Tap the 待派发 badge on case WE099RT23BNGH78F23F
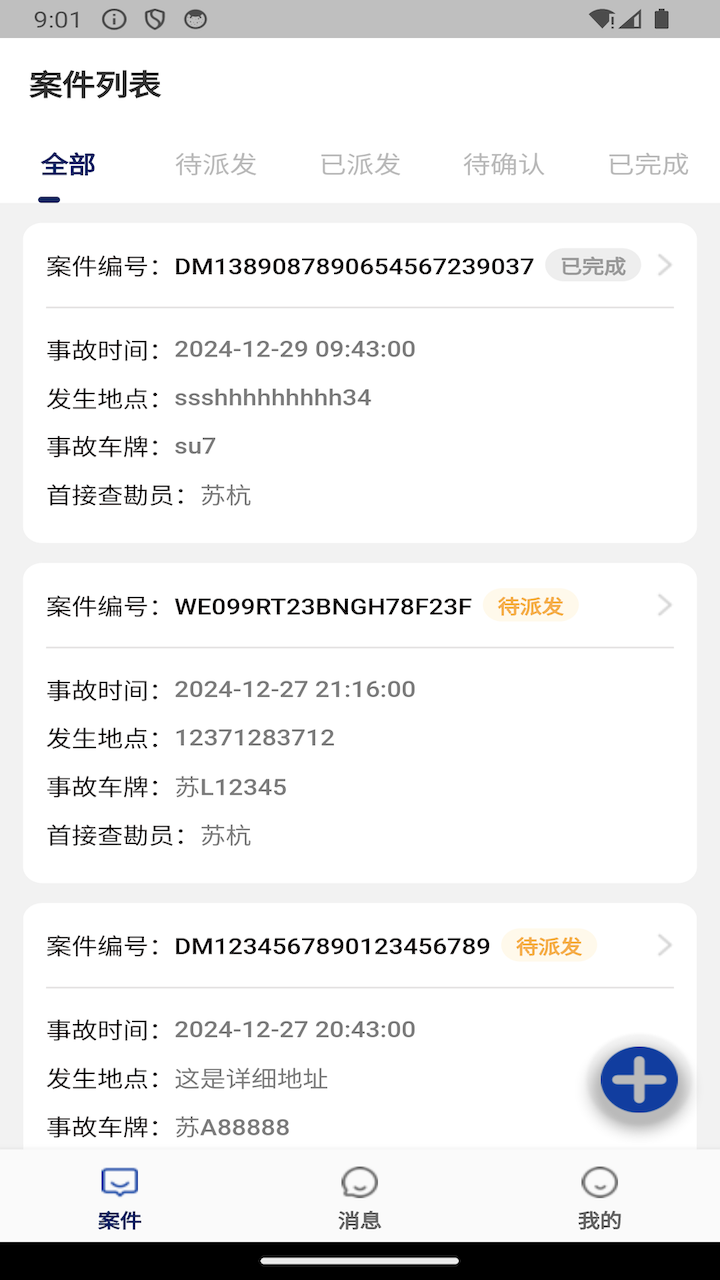Image resolution: width=720 pixels, height=1280 pixels. pos(531,606)
